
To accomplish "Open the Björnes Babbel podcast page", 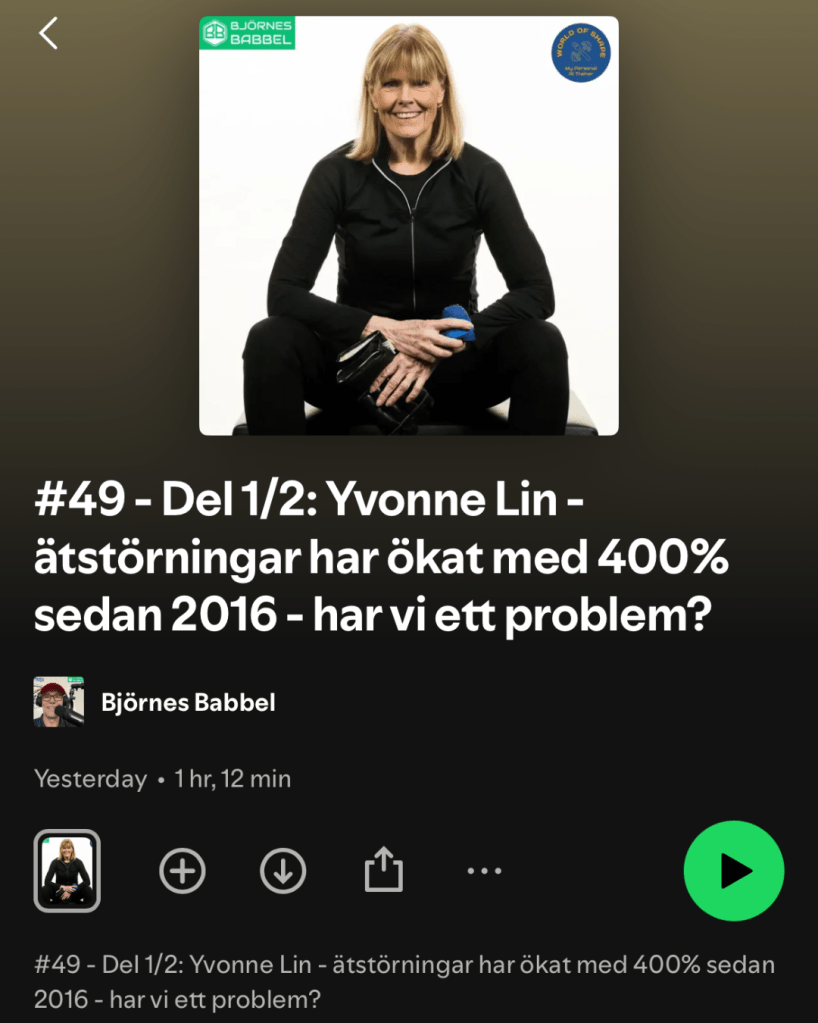I will click(x=187, y=702).
